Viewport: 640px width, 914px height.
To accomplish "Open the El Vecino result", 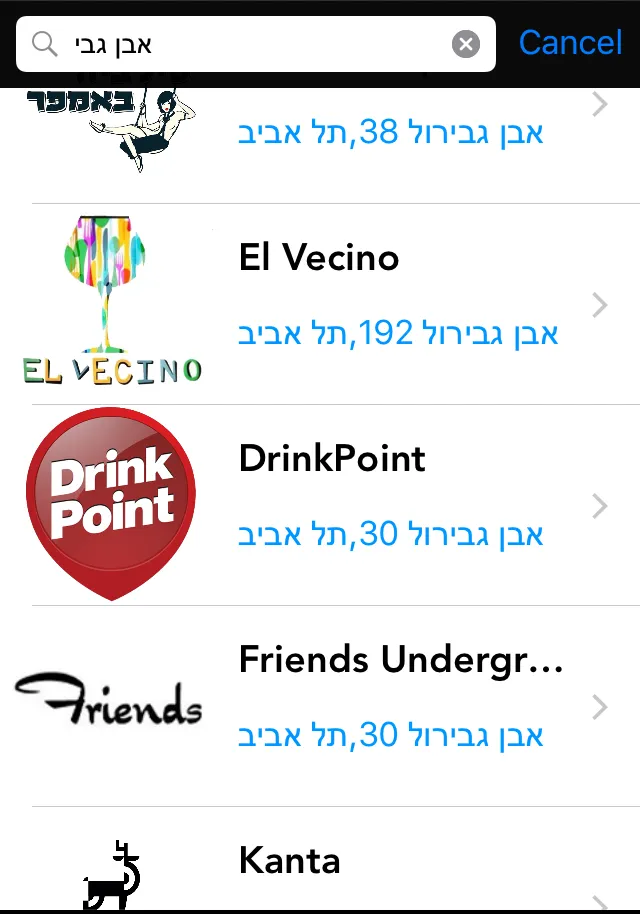I will (320, 304).
